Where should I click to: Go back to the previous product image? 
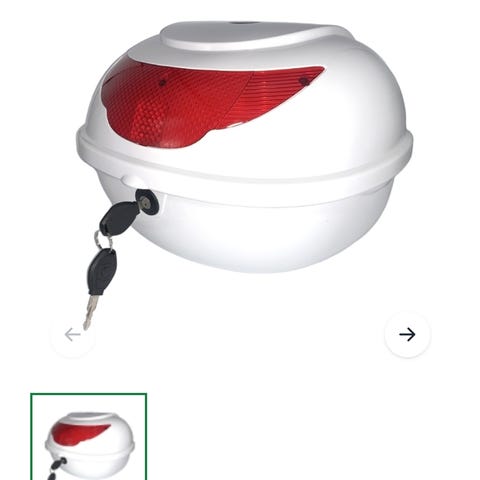(73, 335)
